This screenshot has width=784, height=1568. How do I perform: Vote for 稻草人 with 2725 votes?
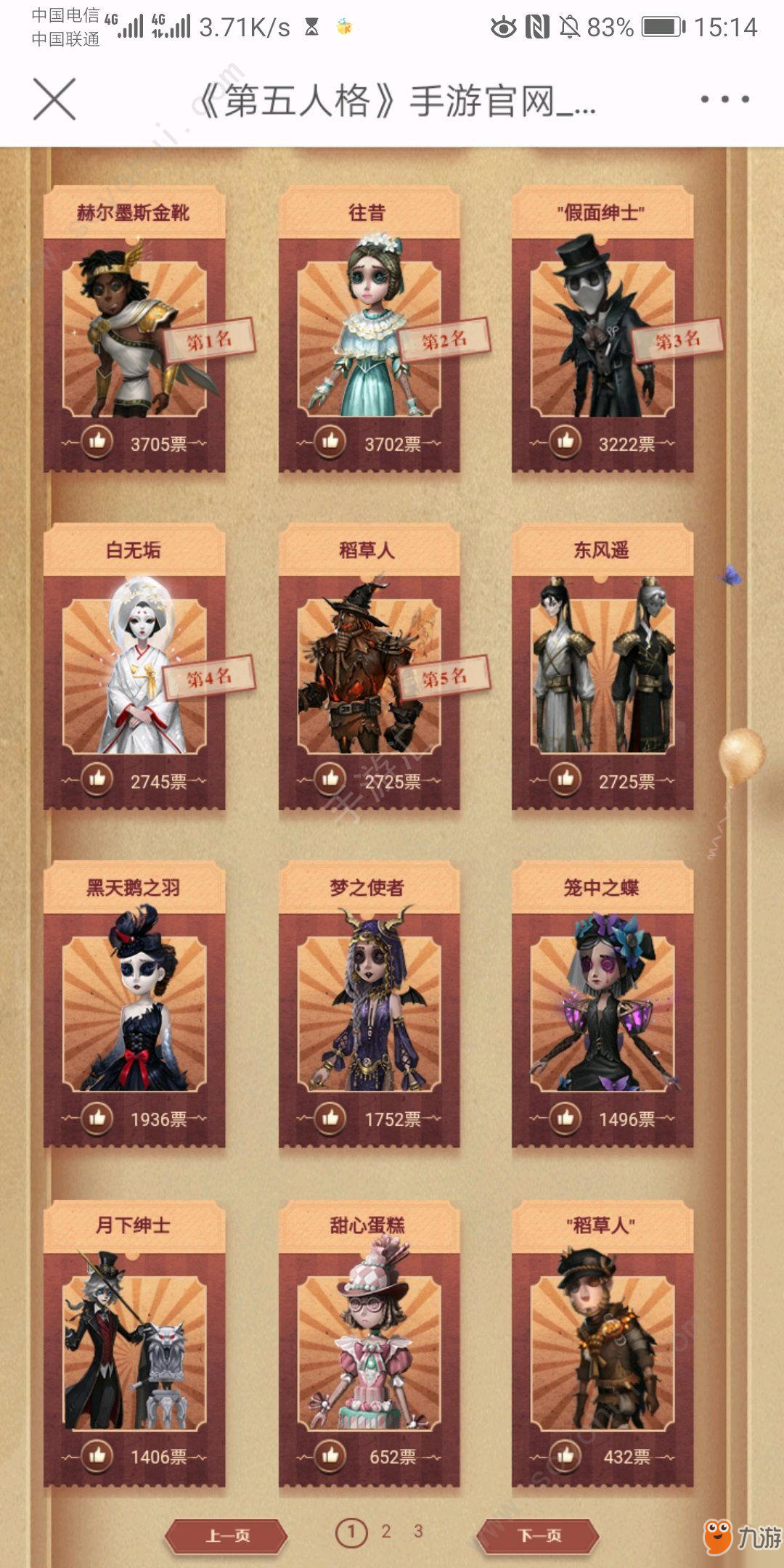coord(330,779)
